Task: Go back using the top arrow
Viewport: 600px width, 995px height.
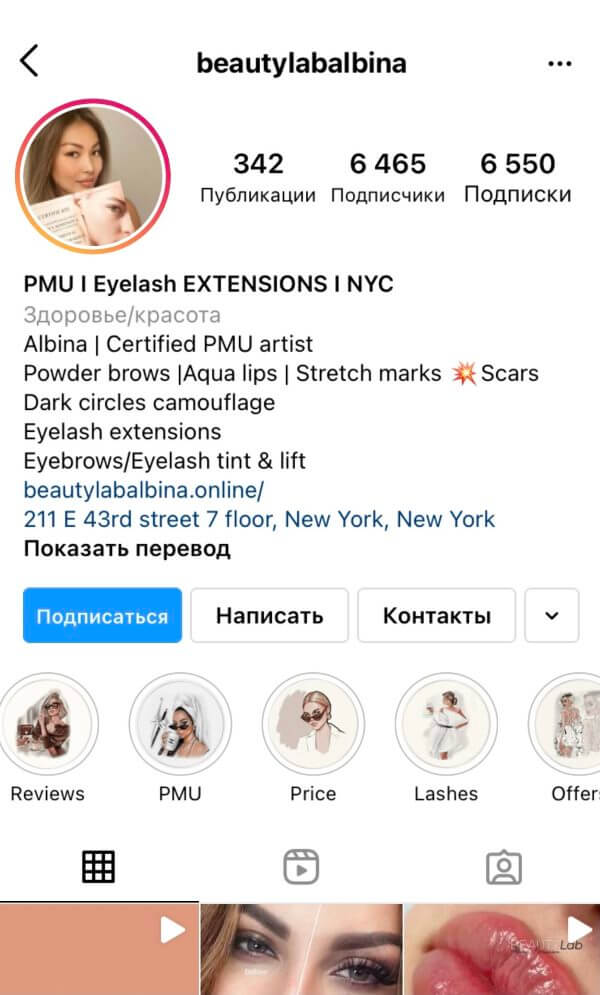Action: pos(30,61)
